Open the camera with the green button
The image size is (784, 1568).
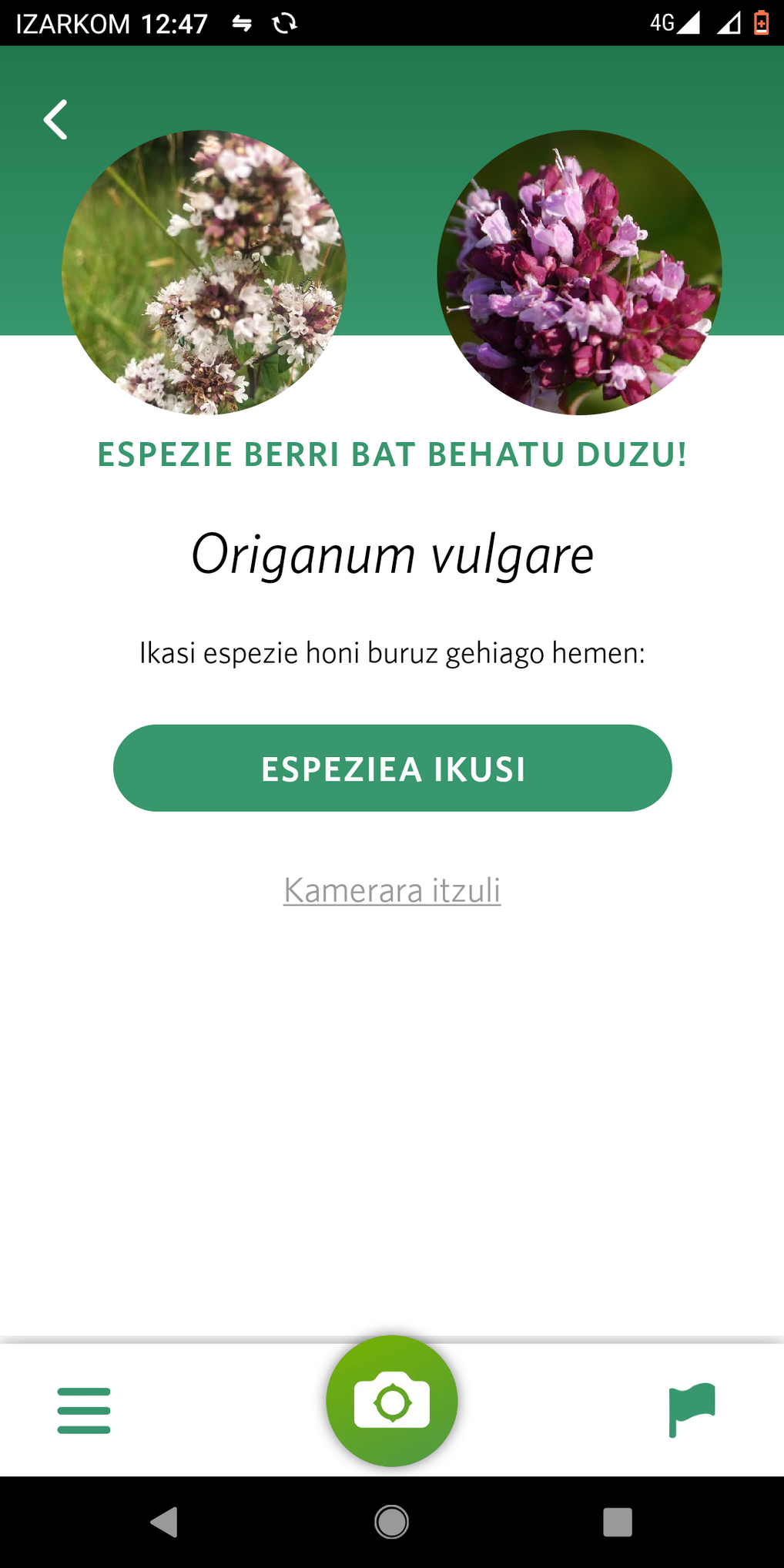click(392, 1402)
